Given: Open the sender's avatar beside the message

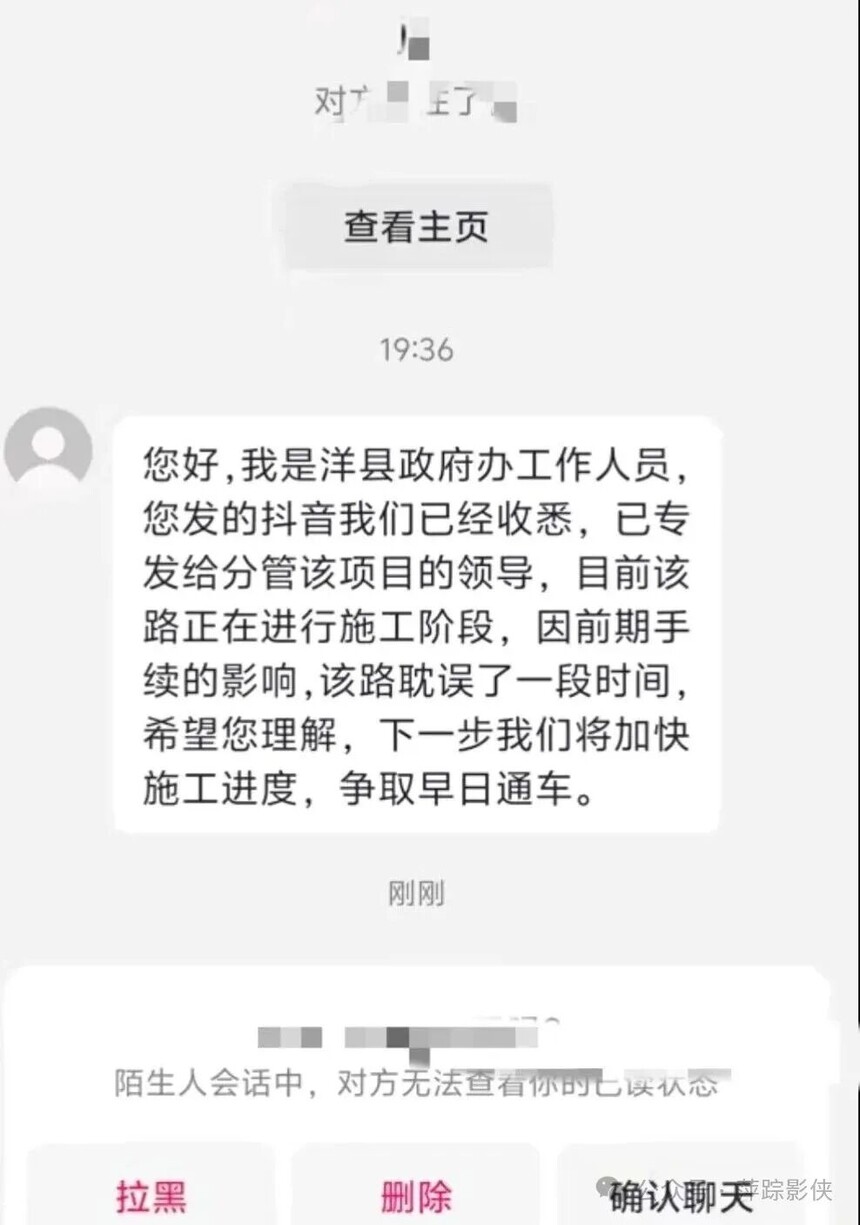Looking at the screenshot, I should click(x=49, y=451).
